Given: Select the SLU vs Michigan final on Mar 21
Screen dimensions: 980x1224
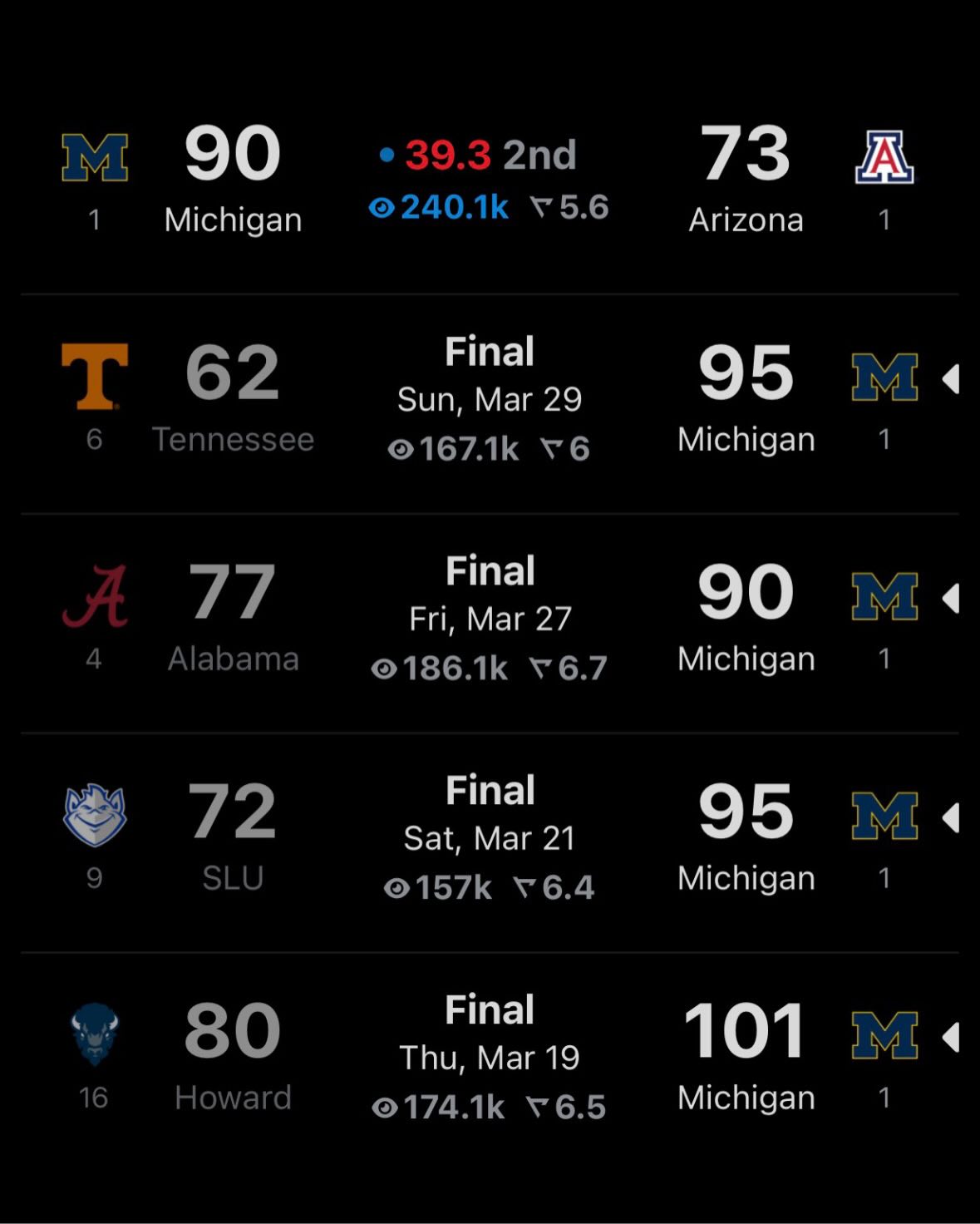Looking at the screenshot, I should [490, 838].
